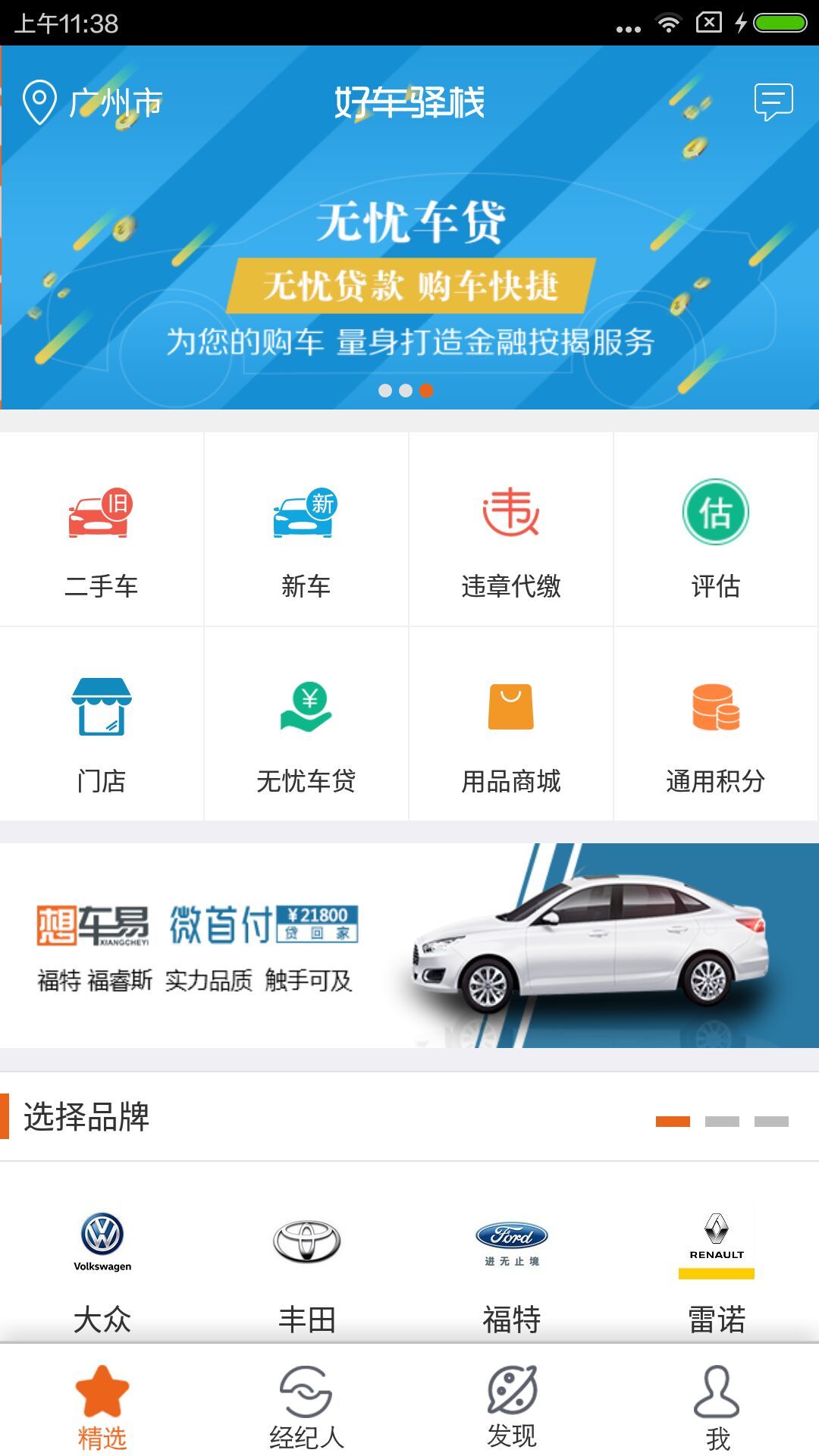Select the 丰田 Toyota brand
Viewport: 819px width, 1456px height.
pyautogui.click(x=307, y=1266)
